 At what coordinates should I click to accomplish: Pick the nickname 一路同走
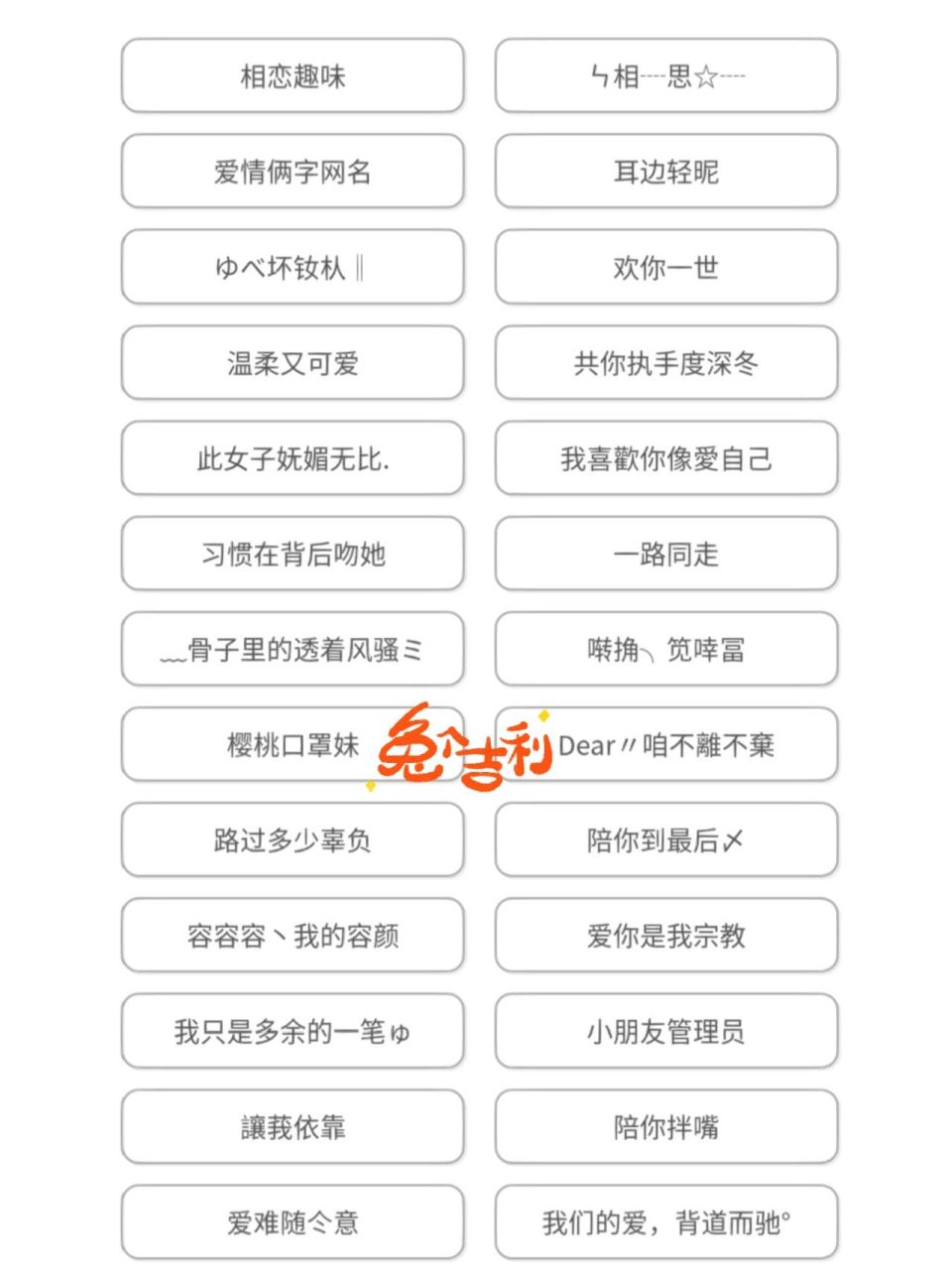tap(665, 555)
